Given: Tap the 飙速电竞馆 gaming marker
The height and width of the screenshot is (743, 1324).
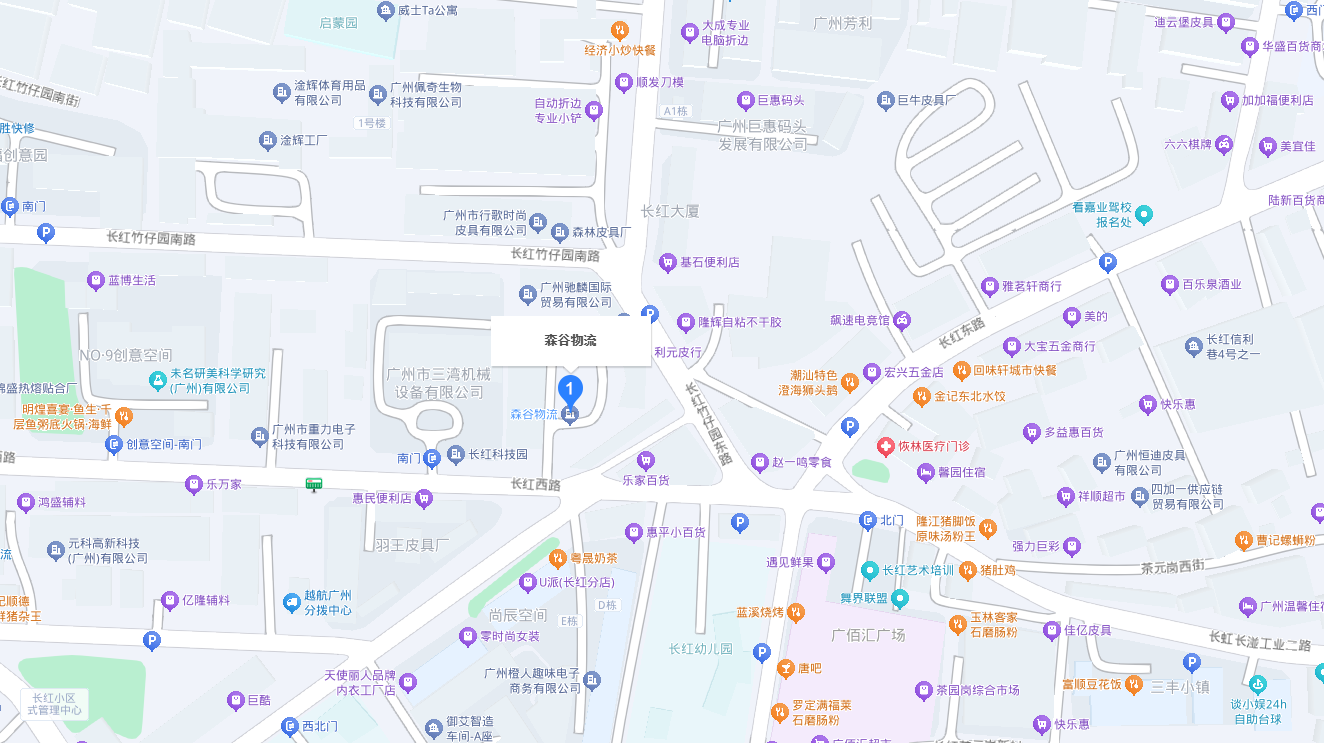Looking at the screenshot, I should pos(902,320).
